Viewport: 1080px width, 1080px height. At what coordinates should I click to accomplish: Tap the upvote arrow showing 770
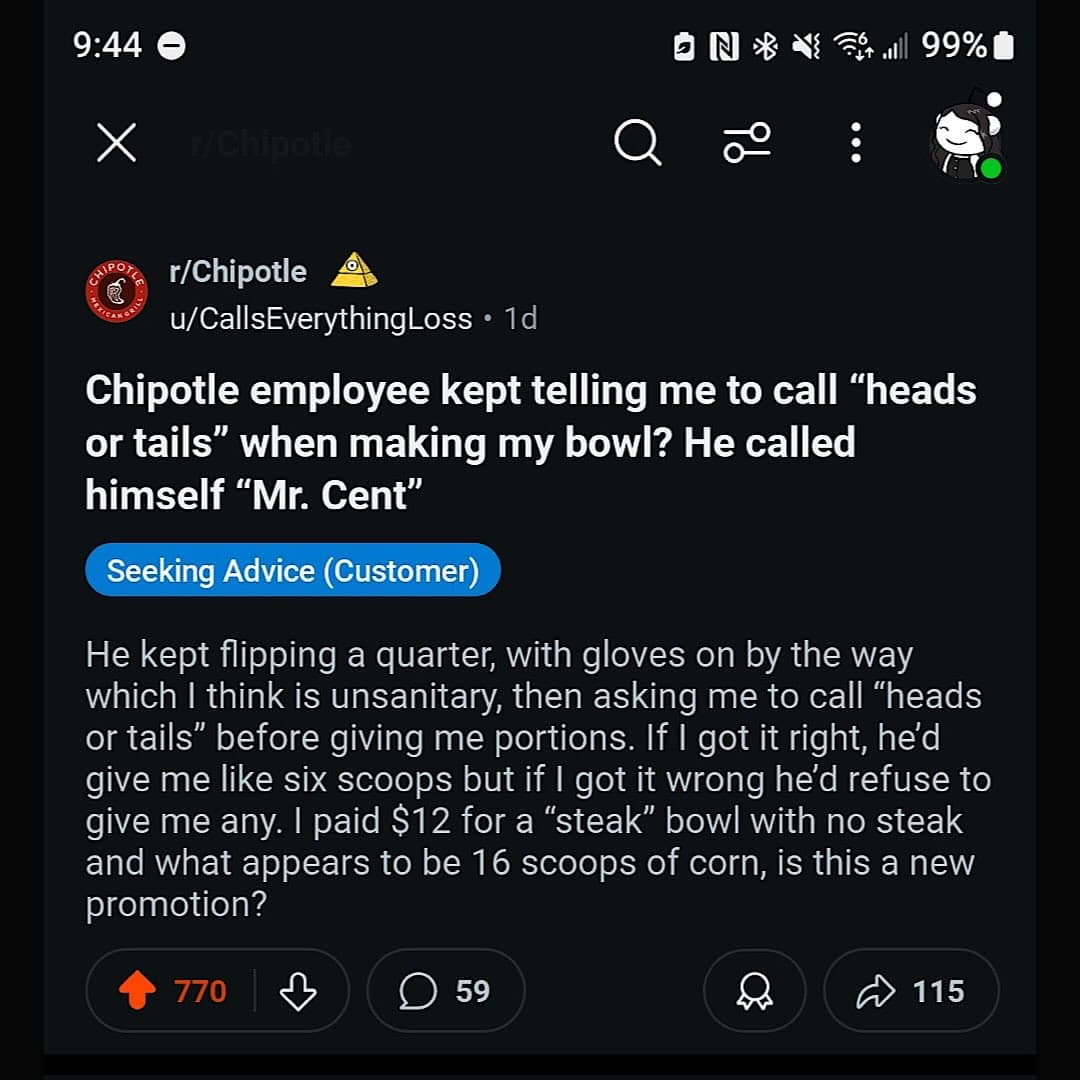pos(138,991)
